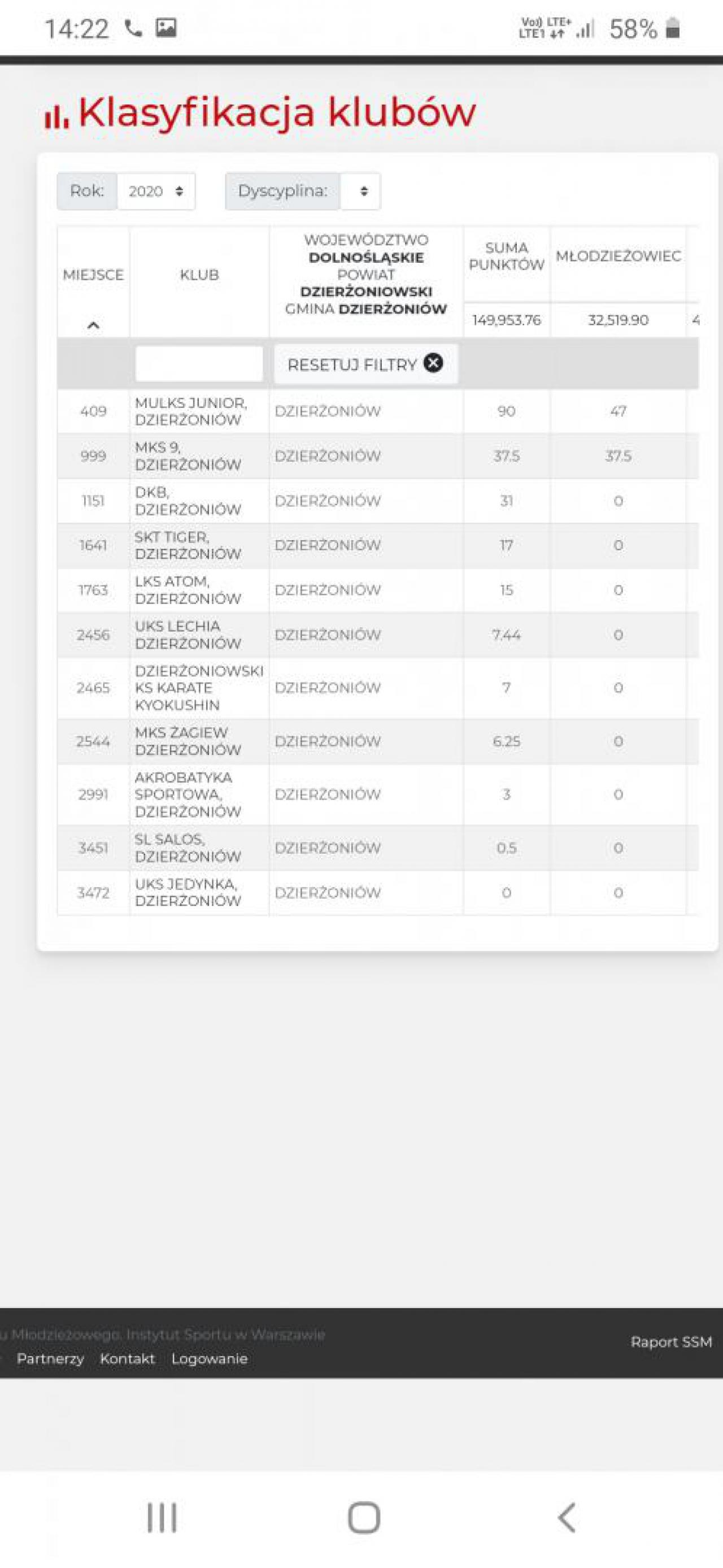
Task: Go back with the system back button
Action: point(567,1518)
